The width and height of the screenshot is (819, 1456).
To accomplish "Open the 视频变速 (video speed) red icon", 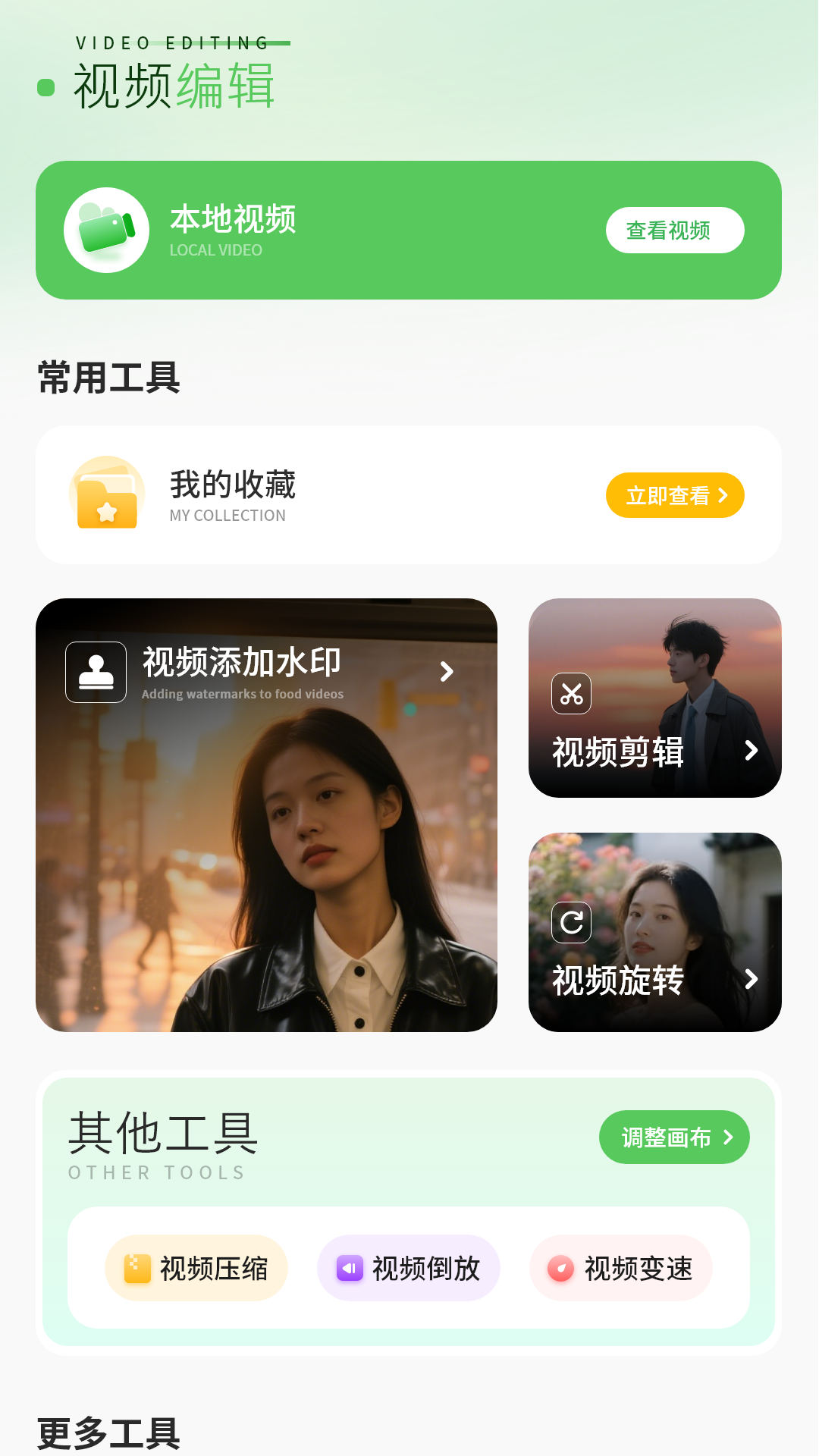I will (560, 1267).
